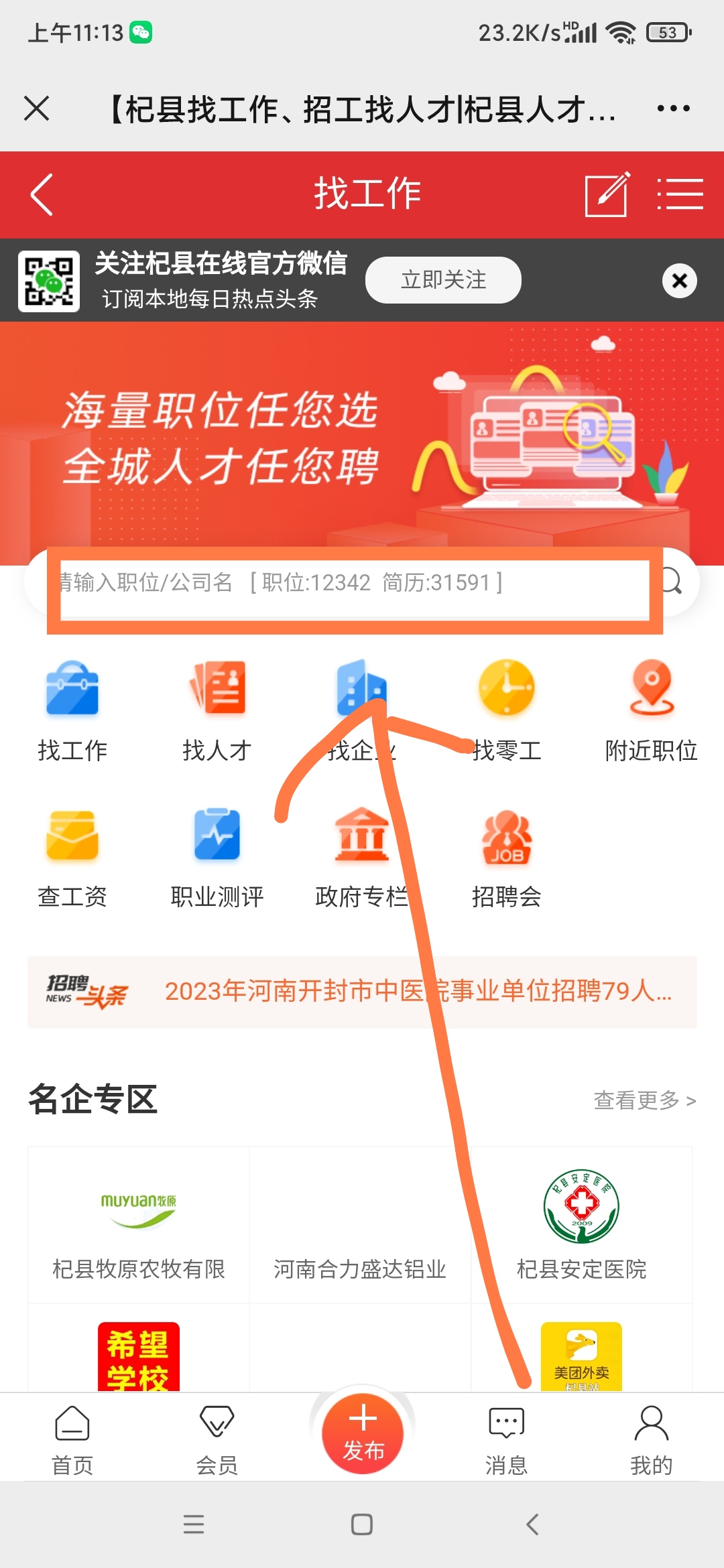Read the 招聘头条 news headline
The image size is (724, 1568).
[x=416, y=992]
